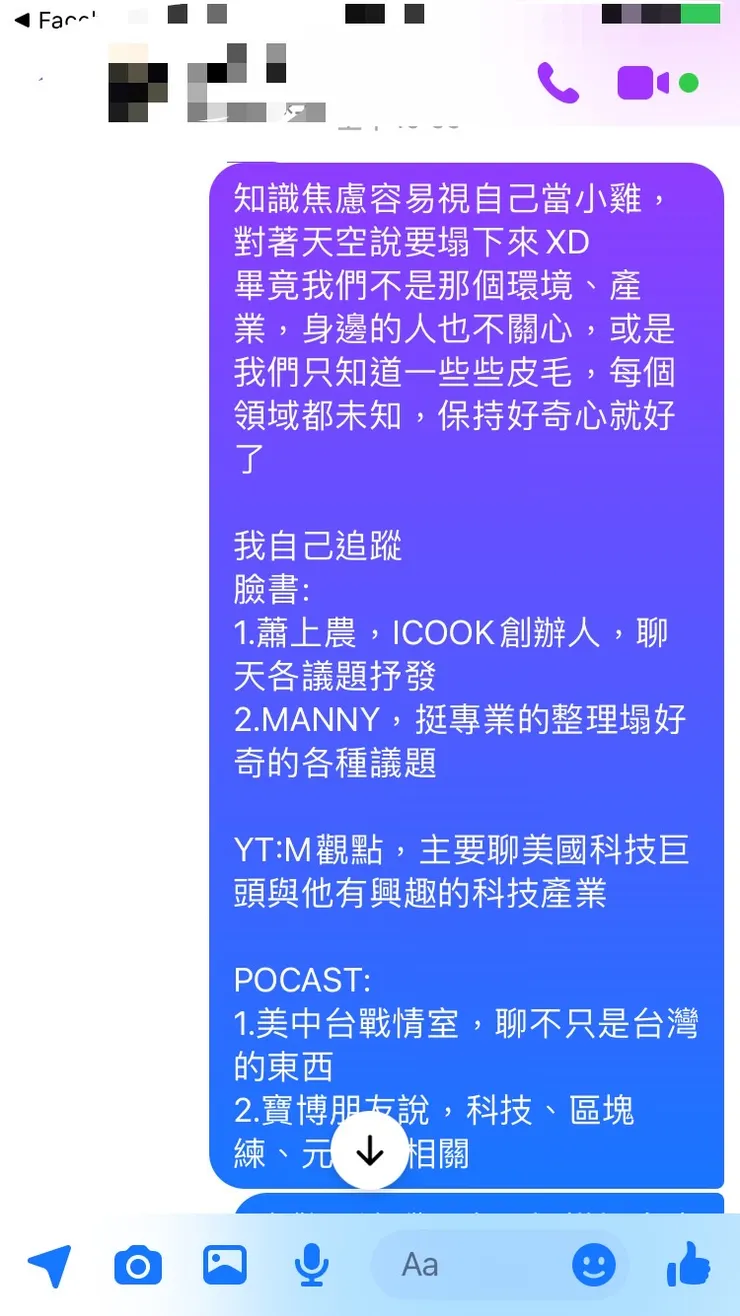Record a voice clip with the microphone icon
740x1316 pixels.
(x=311, y=1264)
